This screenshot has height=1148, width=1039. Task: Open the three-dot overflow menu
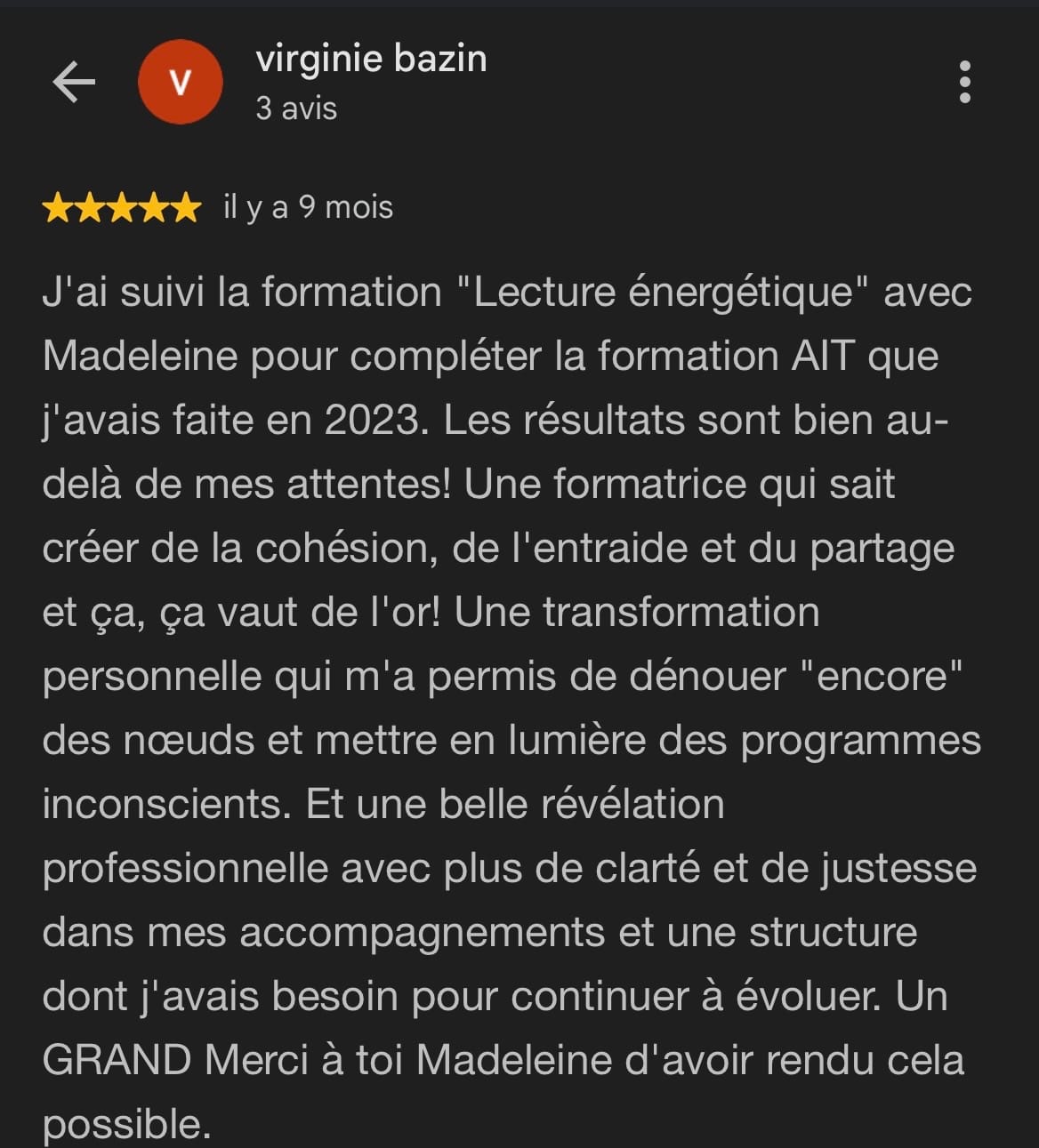(x=965, y=83)
